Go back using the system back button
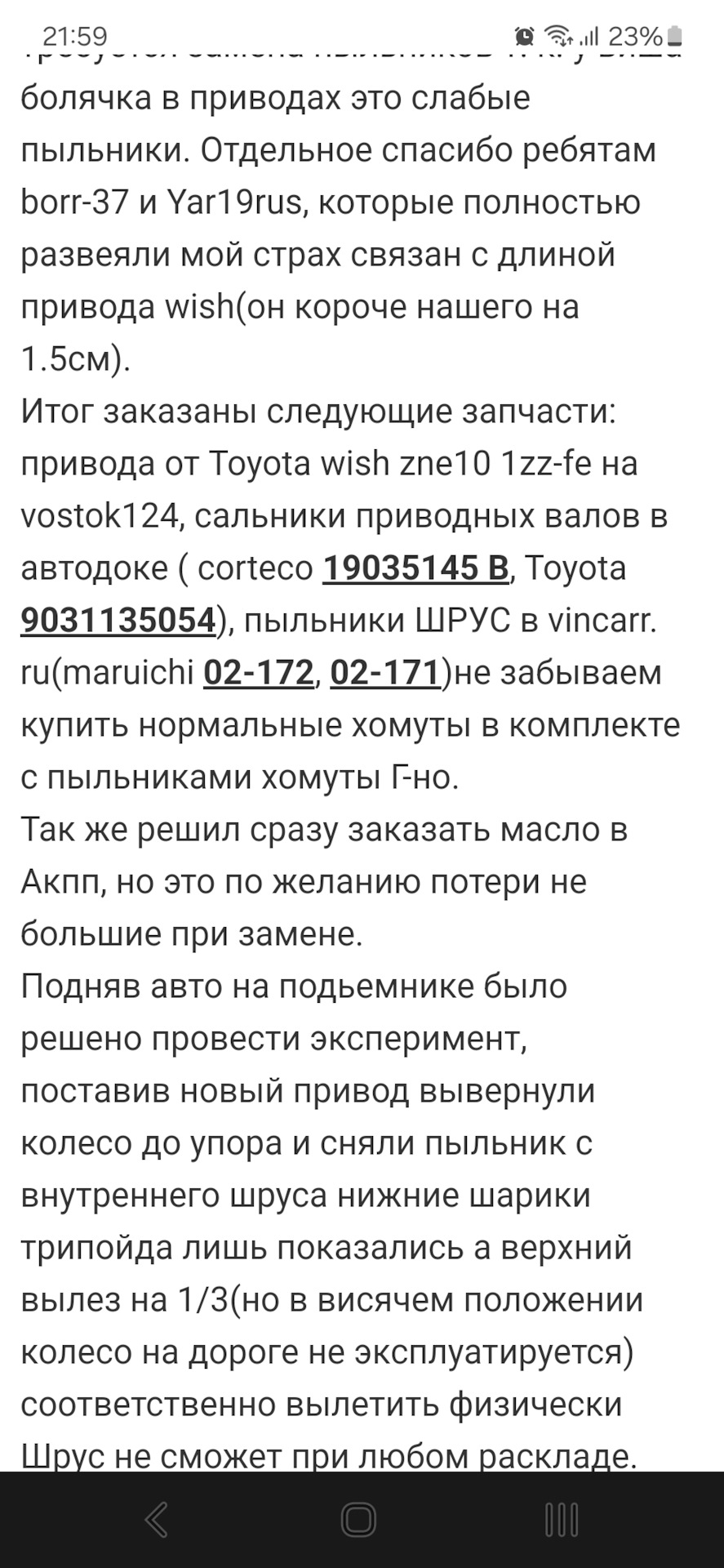Screen dimensions: 724x1568 coord(156,1520)
